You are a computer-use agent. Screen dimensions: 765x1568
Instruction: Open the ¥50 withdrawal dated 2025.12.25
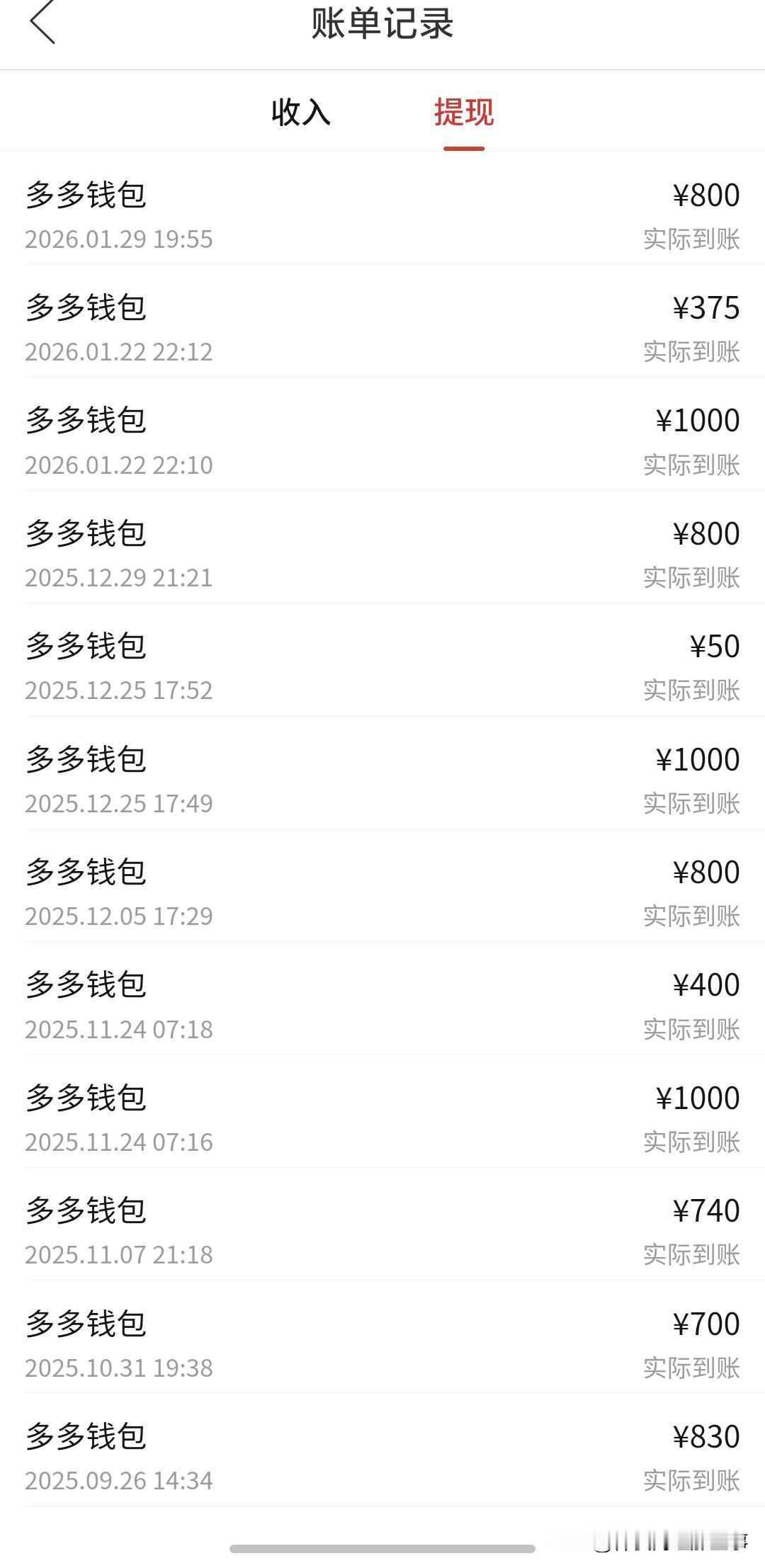pos(382,666)
